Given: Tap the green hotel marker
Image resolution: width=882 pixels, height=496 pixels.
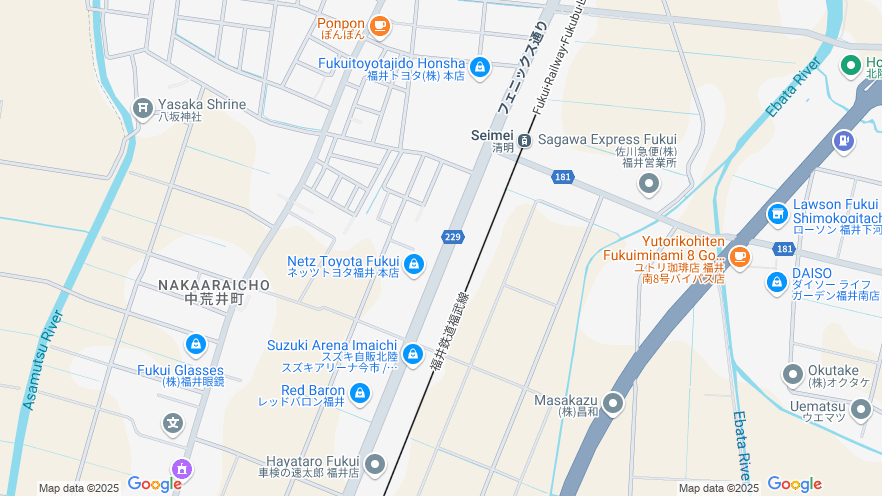Looking at the screenshot, I should click(x=851, y=66).
